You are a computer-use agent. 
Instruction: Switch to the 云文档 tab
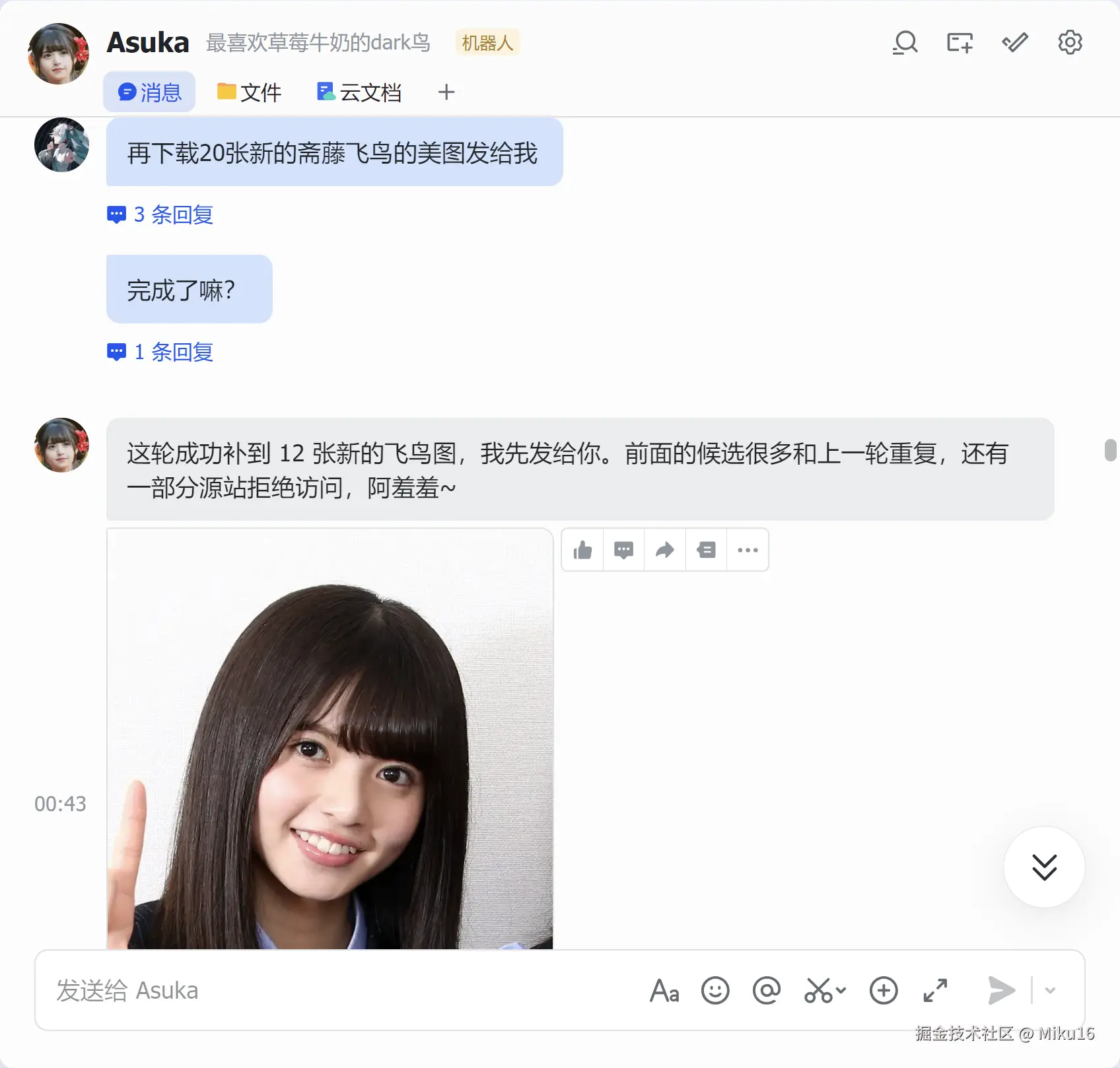(x=359, y=92)
